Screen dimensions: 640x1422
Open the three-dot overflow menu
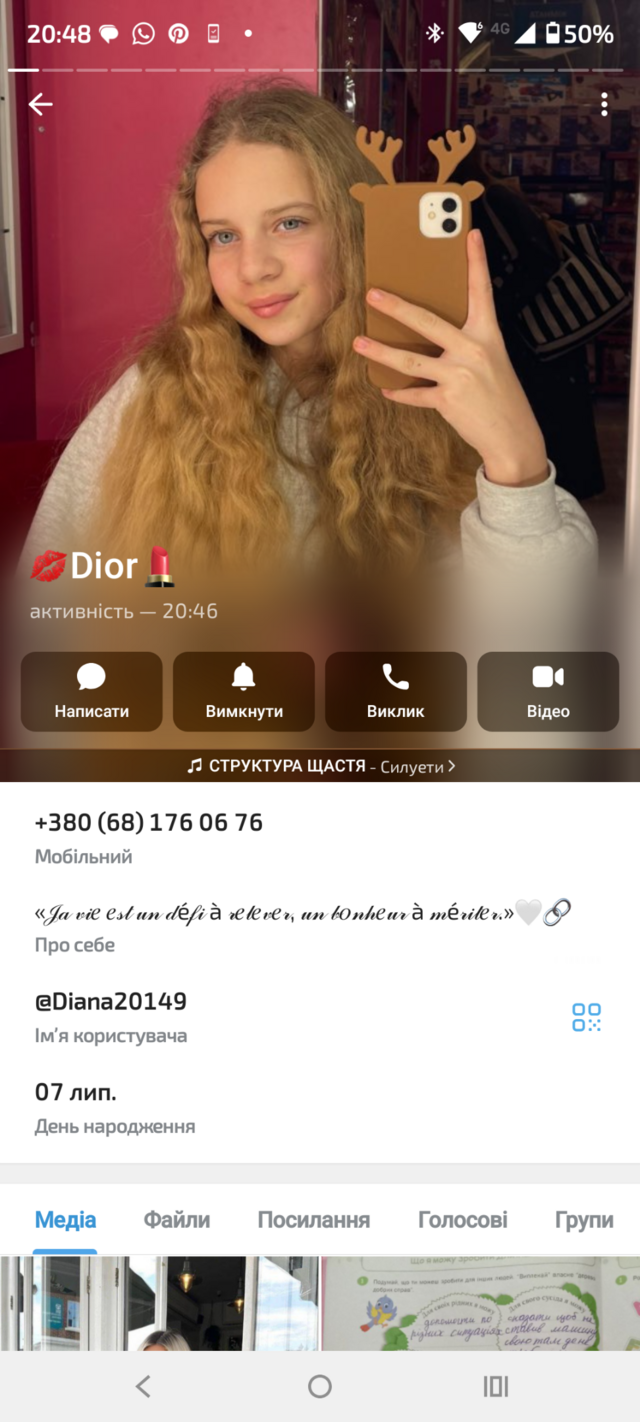click(x=604, y=104)
